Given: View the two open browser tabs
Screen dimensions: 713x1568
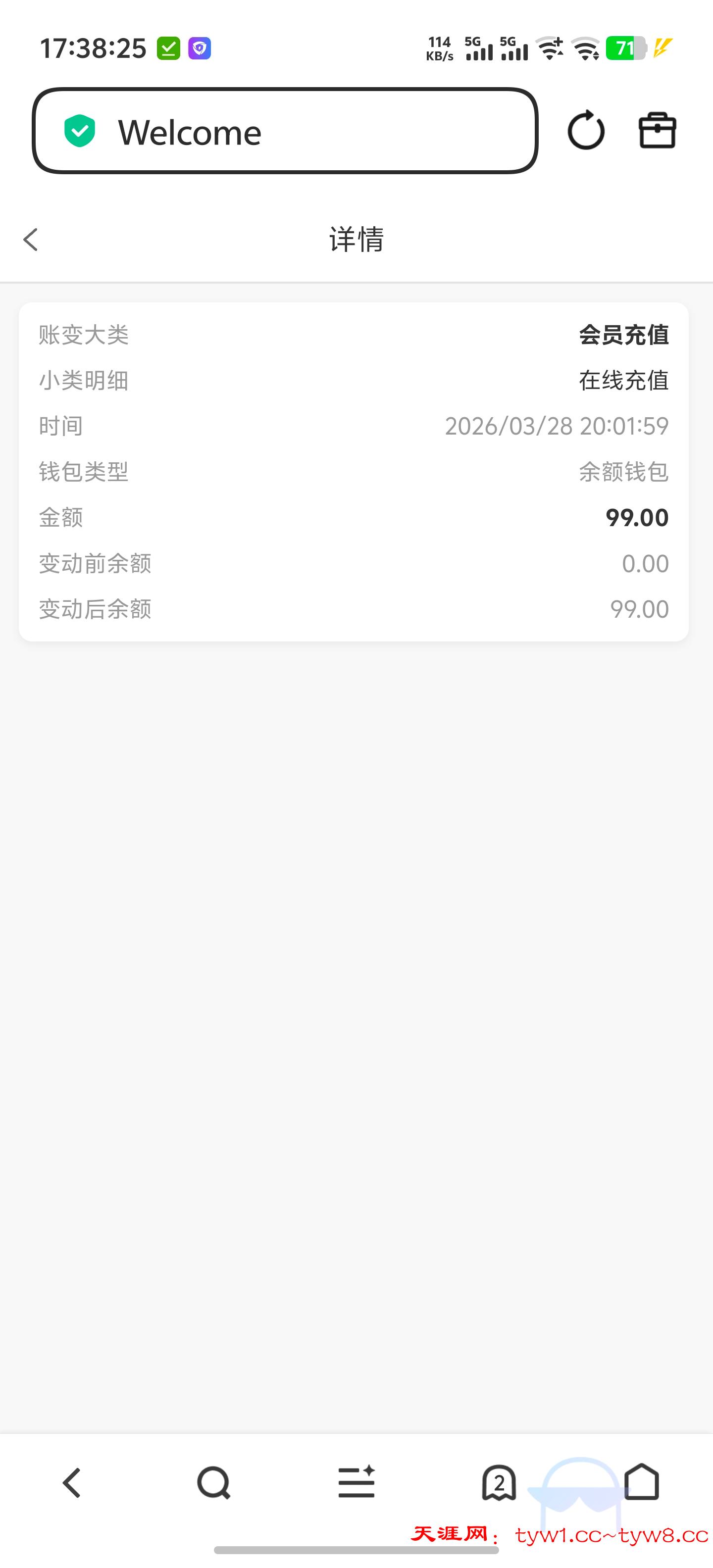Looking at the screenshot, I should click(499, 1483).
